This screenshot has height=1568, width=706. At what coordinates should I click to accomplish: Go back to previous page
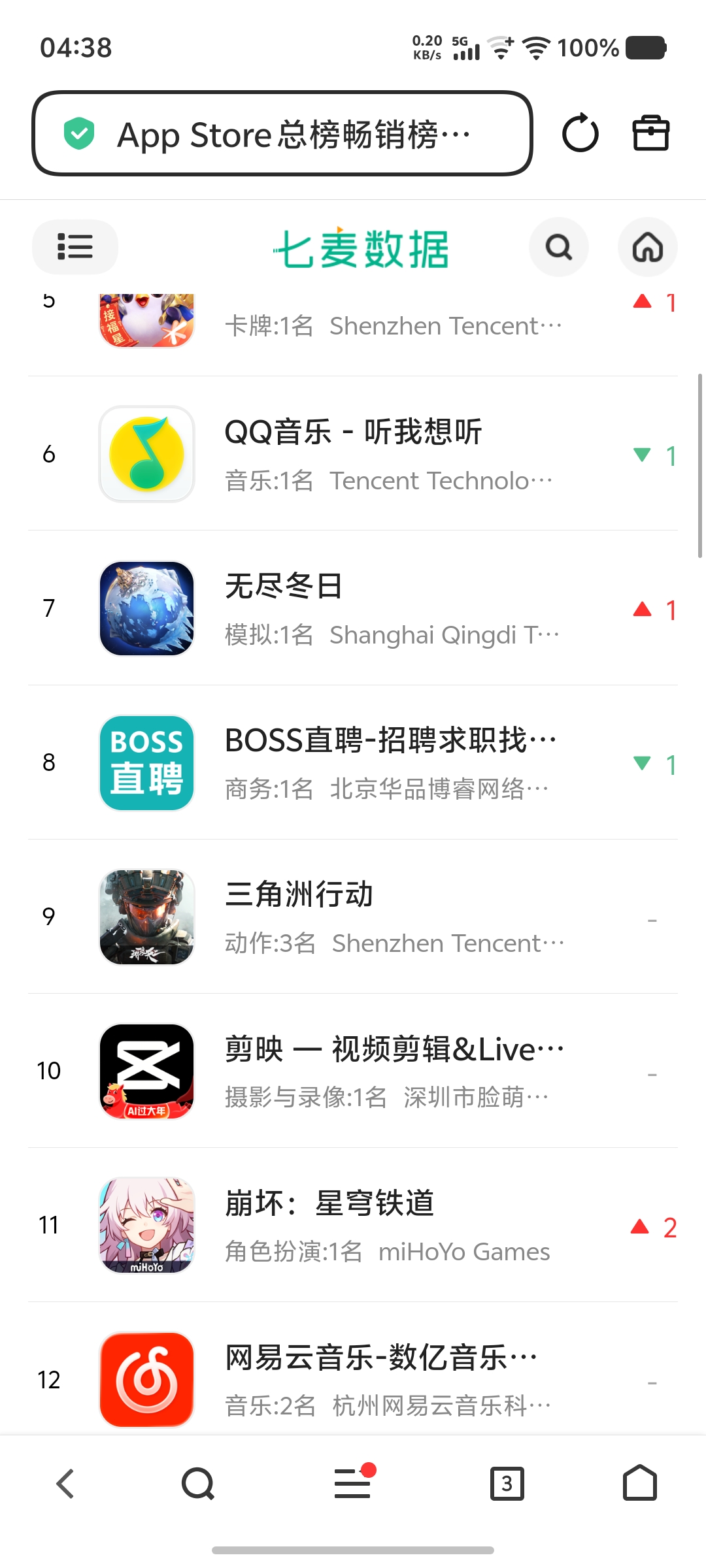[65, 1484]
